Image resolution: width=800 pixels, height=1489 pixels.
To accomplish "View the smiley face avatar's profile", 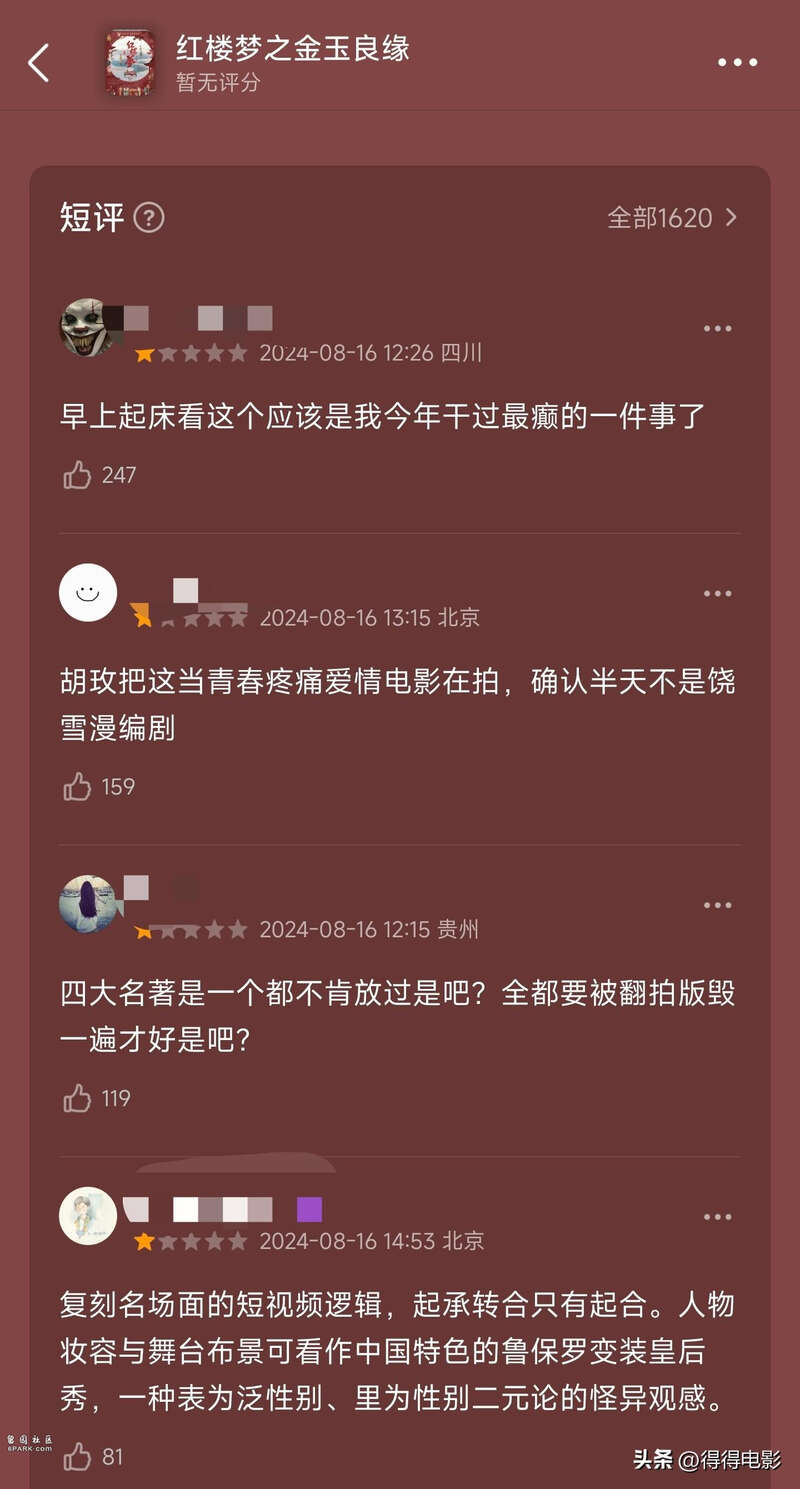I will (x=88, y=592).
